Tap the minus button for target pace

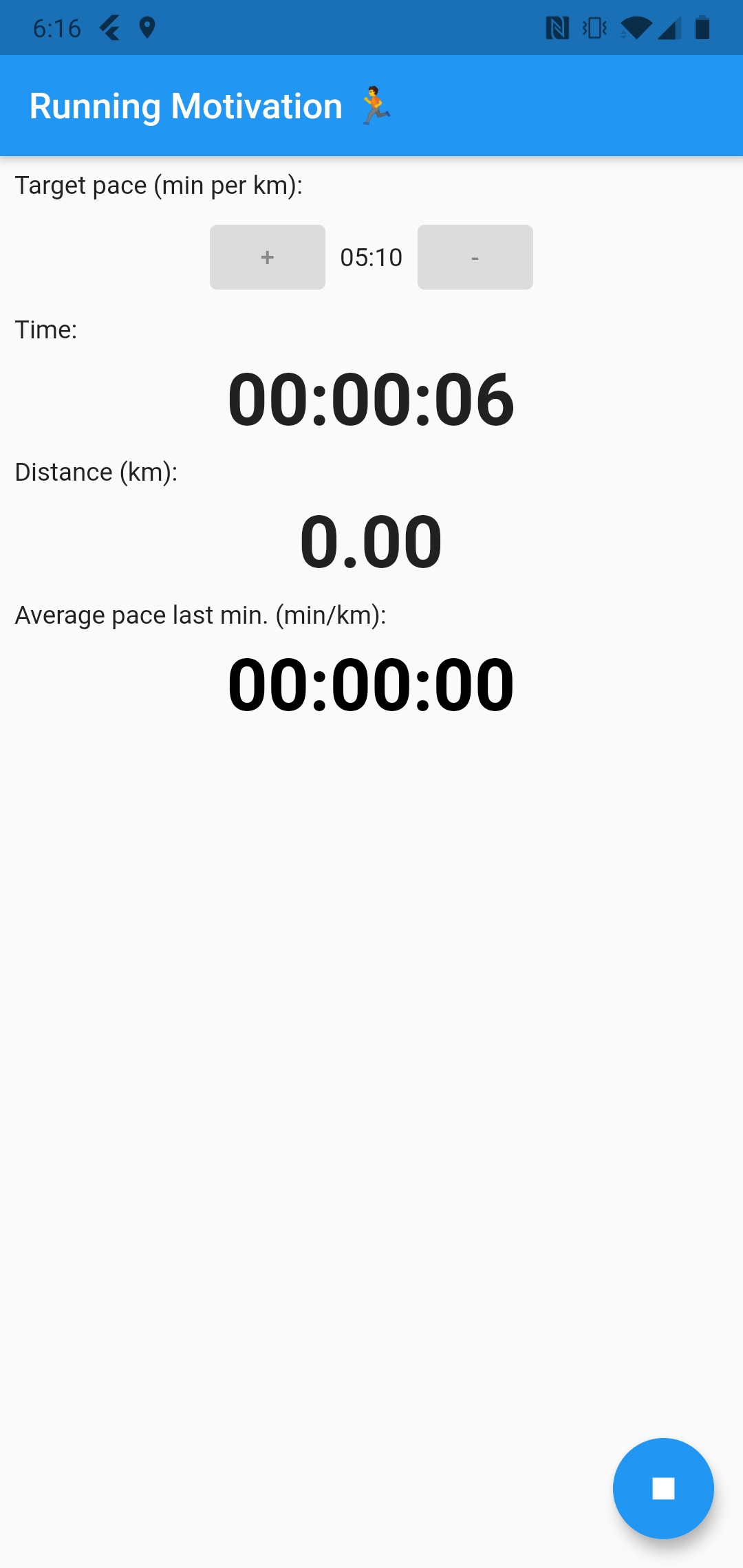coord(475,257)
